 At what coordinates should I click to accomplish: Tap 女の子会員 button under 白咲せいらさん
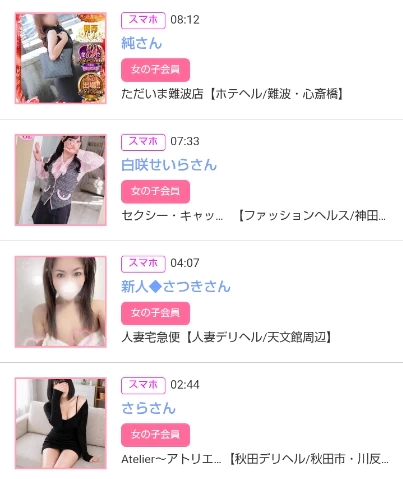(x=155, y=192)
